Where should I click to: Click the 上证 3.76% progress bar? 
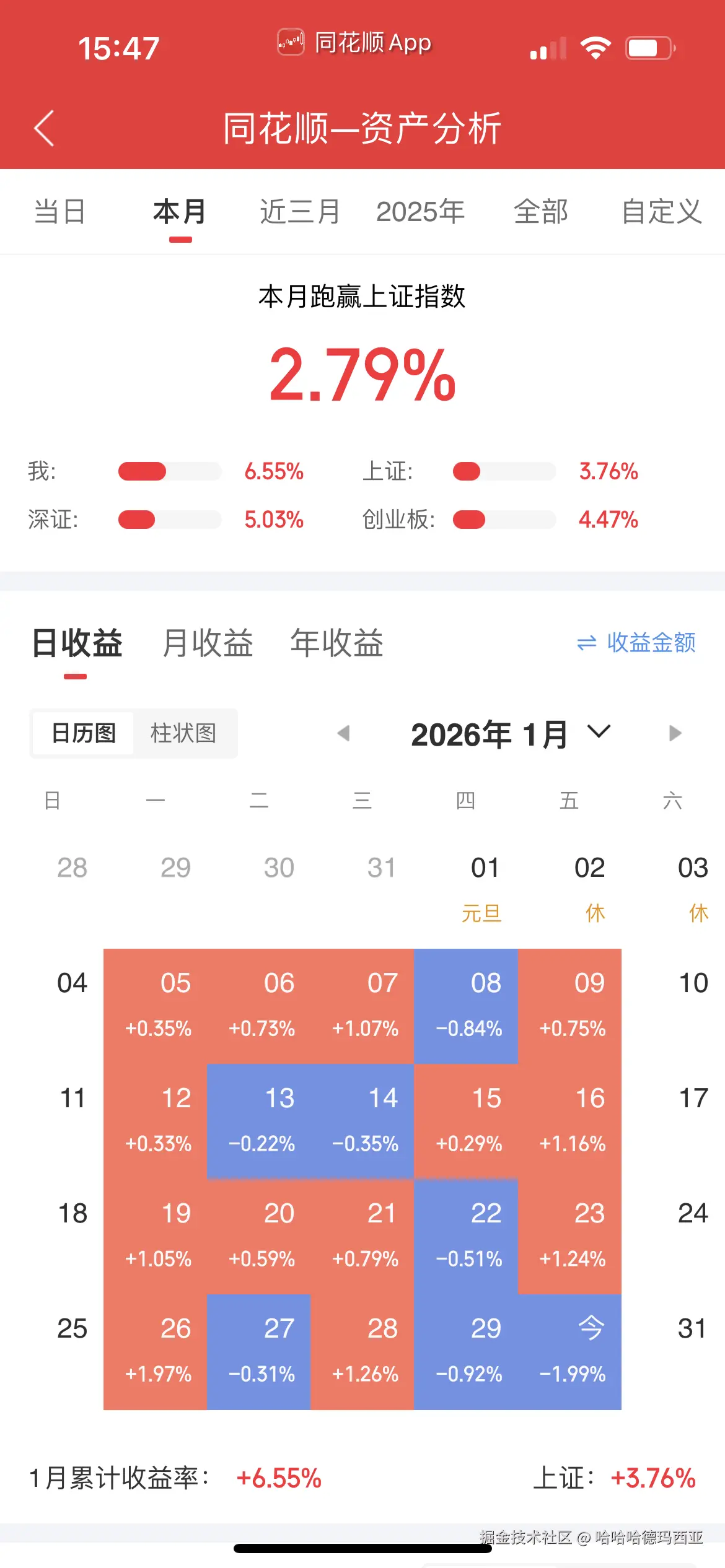click(x=504, y=471)
